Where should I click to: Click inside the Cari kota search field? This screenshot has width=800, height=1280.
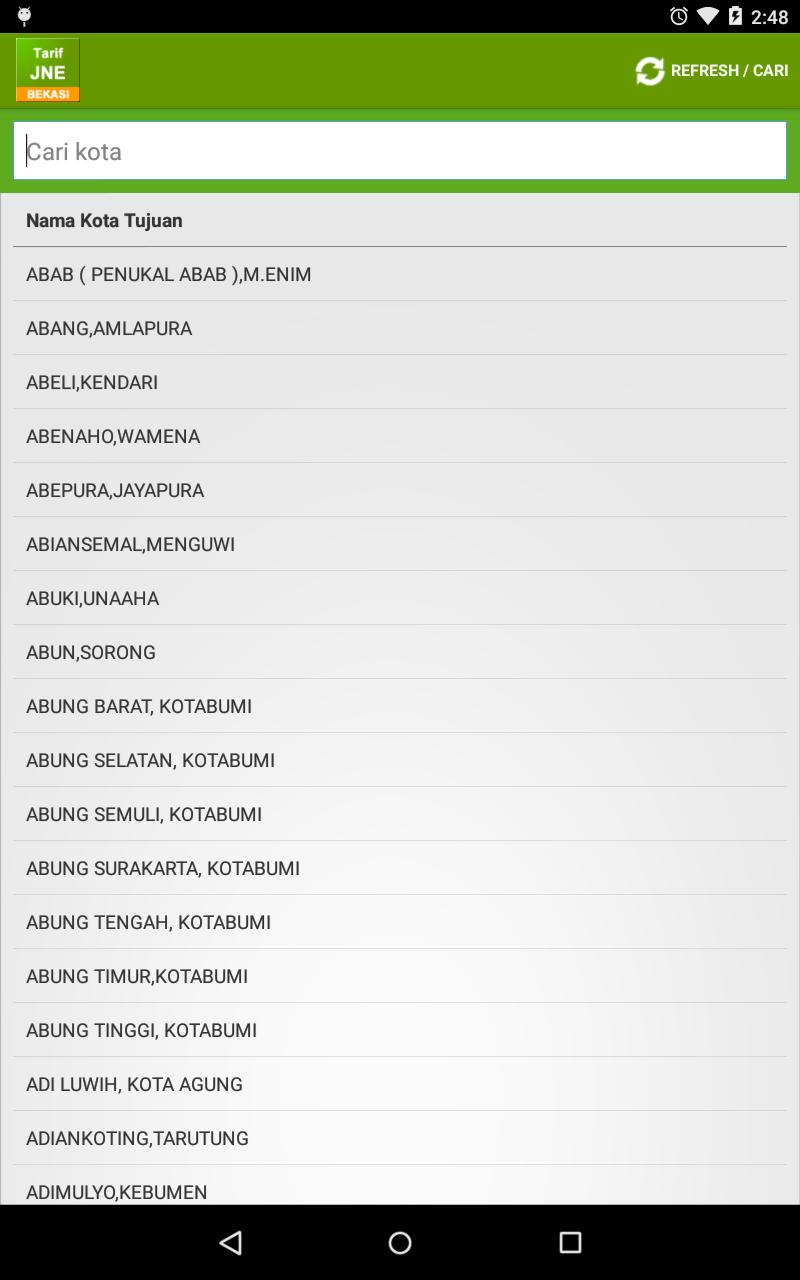(400, 150)
